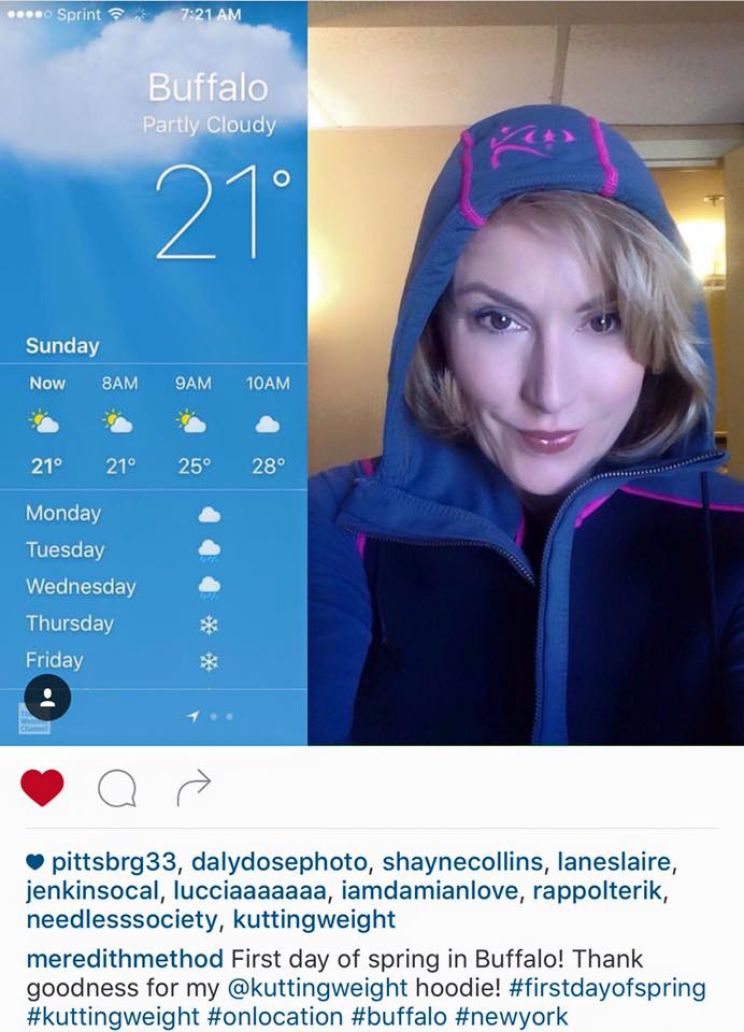The width and height of the screenshot is (744, 1032).
Task: Visit laneslaire's profile
Action: click(627, 861)
